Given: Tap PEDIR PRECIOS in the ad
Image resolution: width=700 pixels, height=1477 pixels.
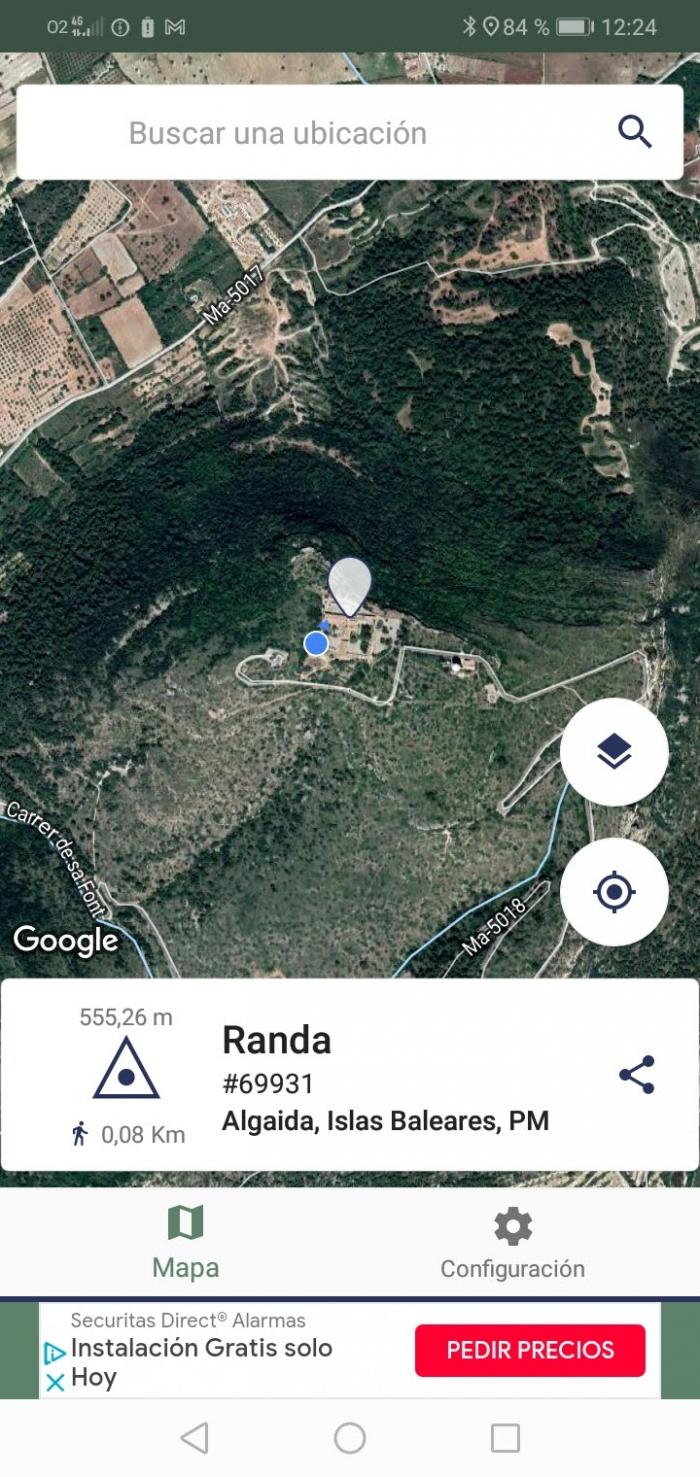Looking at the screenshot, I should [530, 1350].
